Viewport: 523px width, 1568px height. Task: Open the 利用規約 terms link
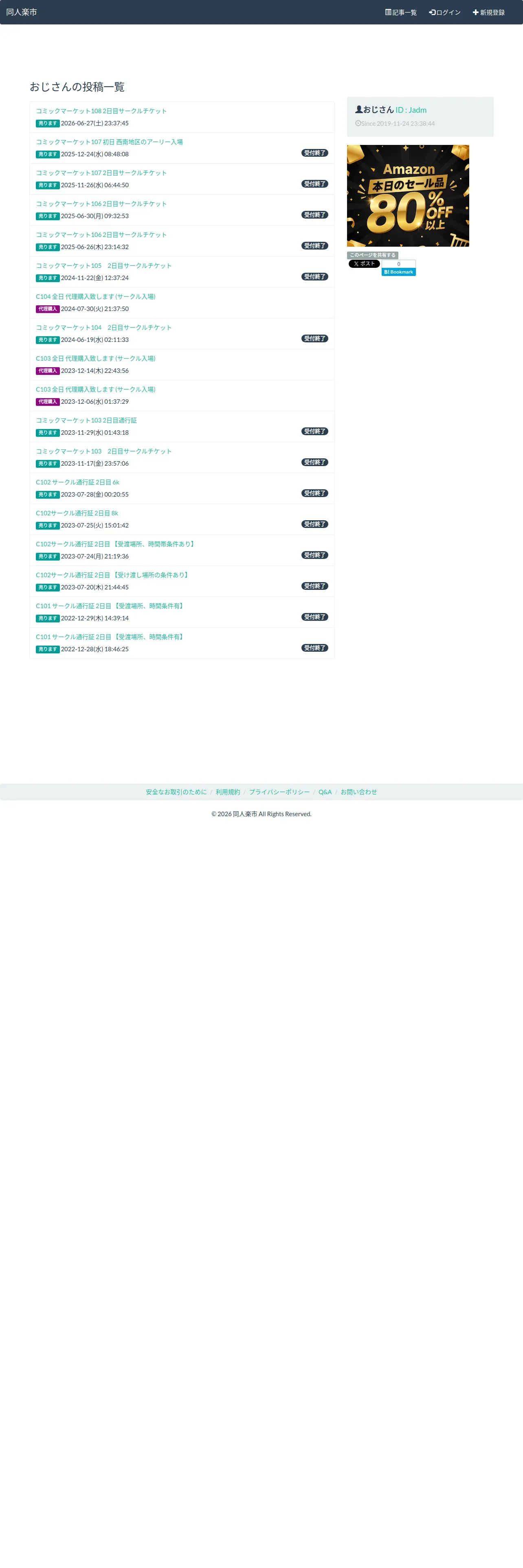pos(228,792)
